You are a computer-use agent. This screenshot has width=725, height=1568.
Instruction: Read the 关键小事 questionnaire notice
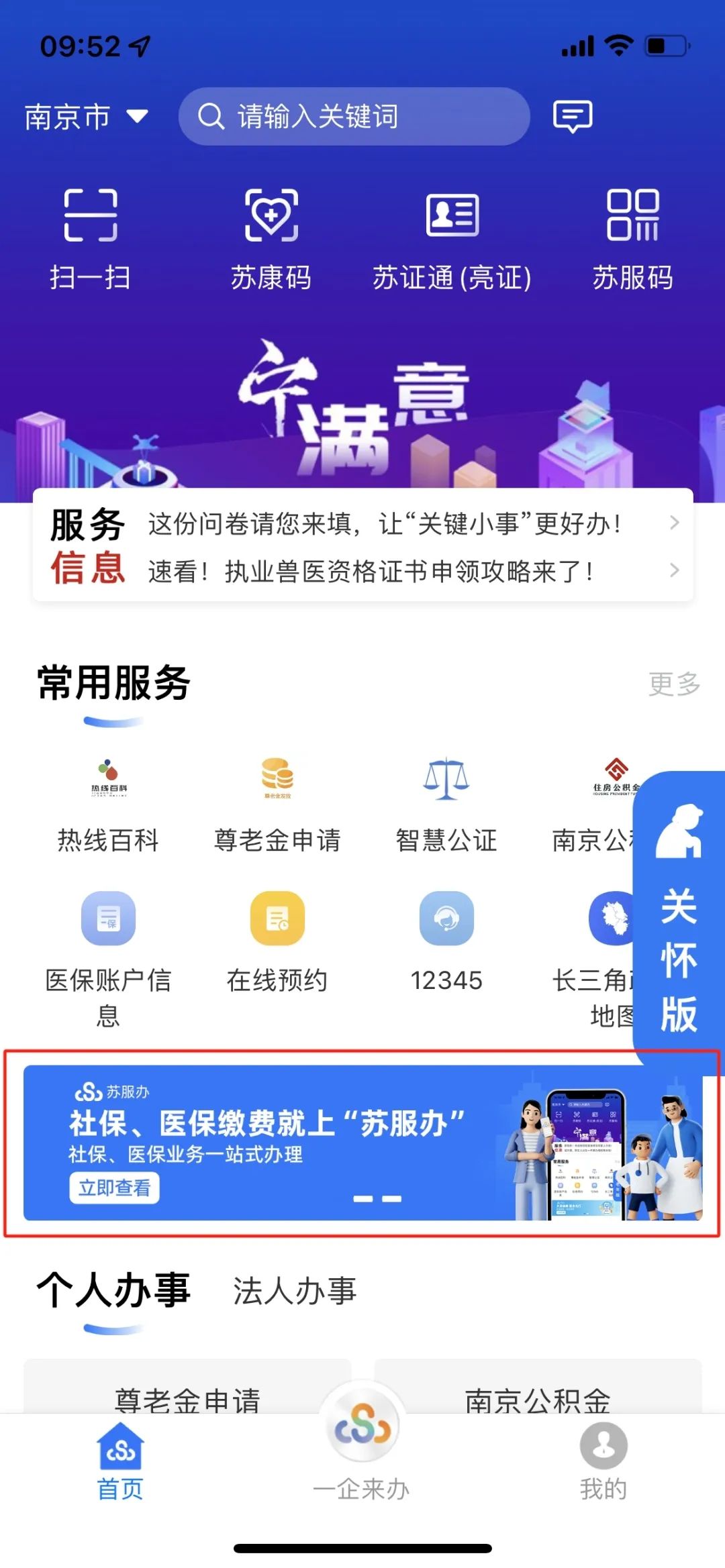(385, 523)
